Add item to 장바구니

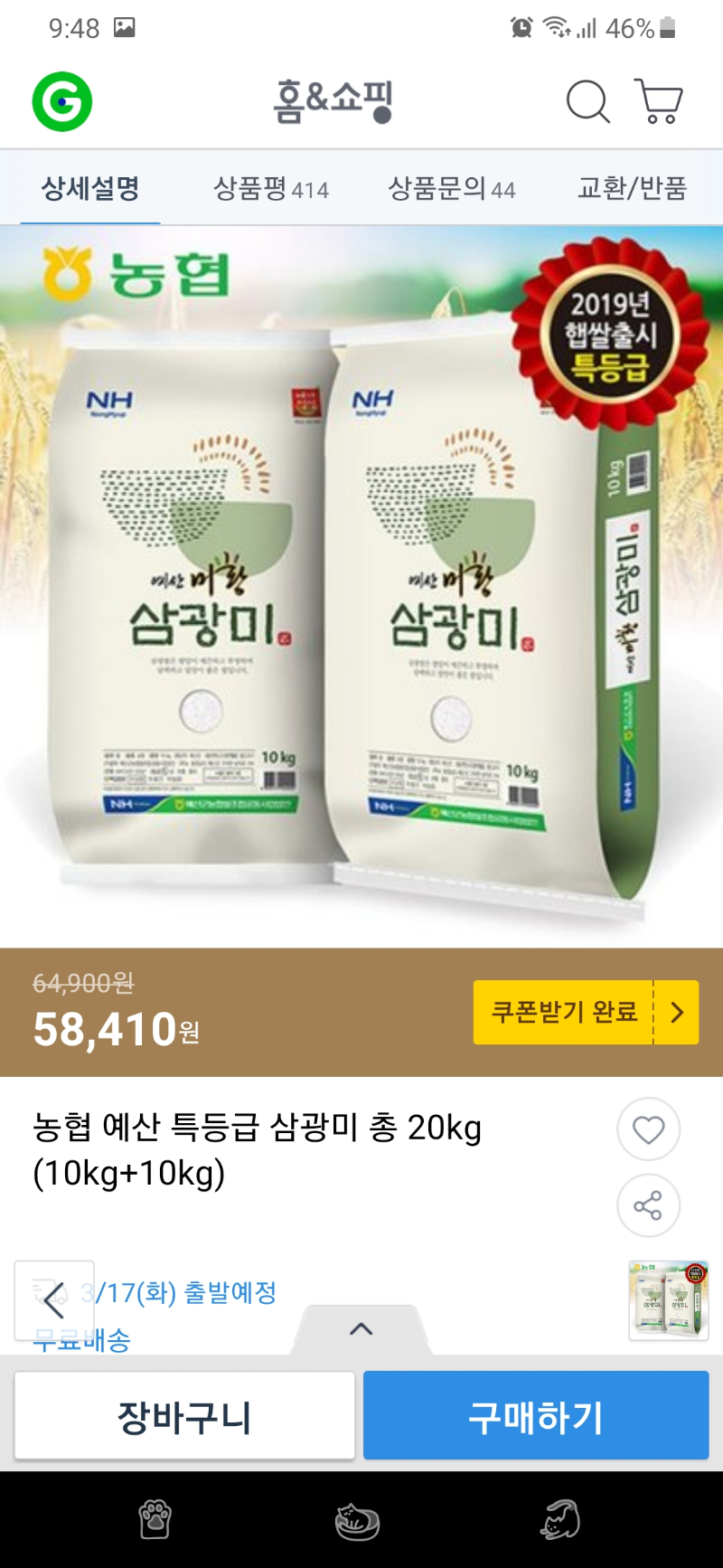pos(184,1416)
